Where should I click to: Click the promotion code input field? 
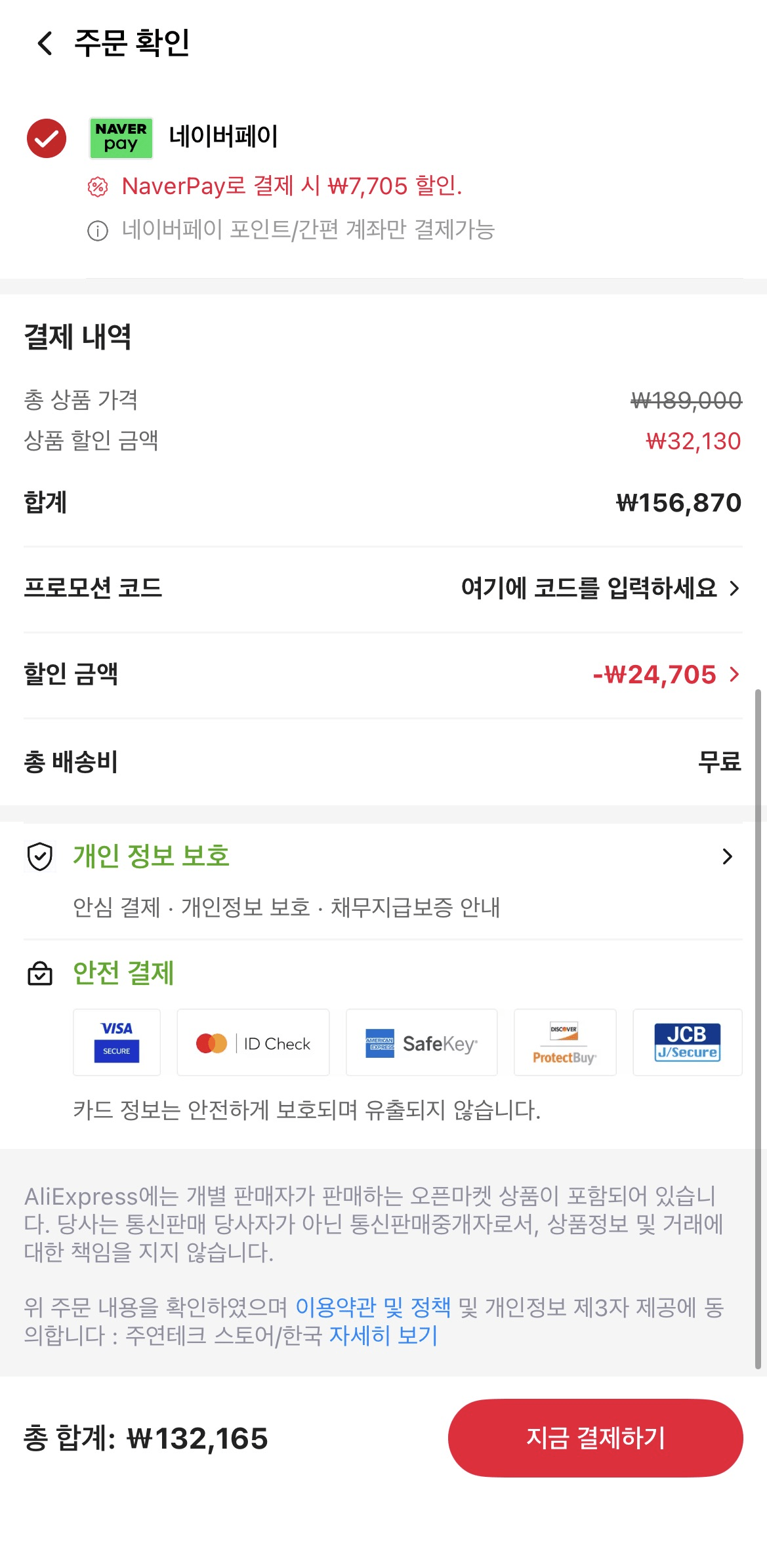coord(591,589)
